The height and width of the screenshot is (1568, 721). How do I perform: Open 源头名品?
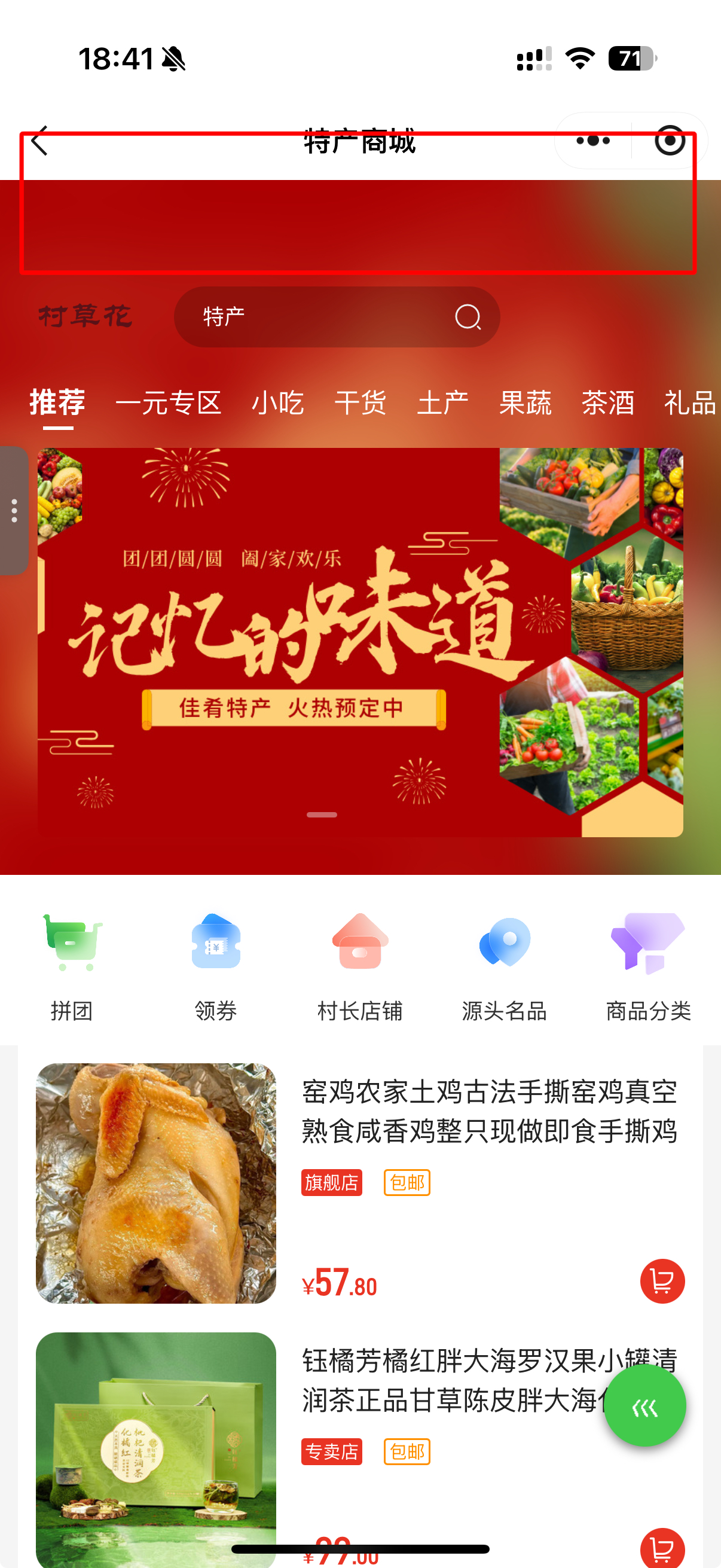(505, 966)
